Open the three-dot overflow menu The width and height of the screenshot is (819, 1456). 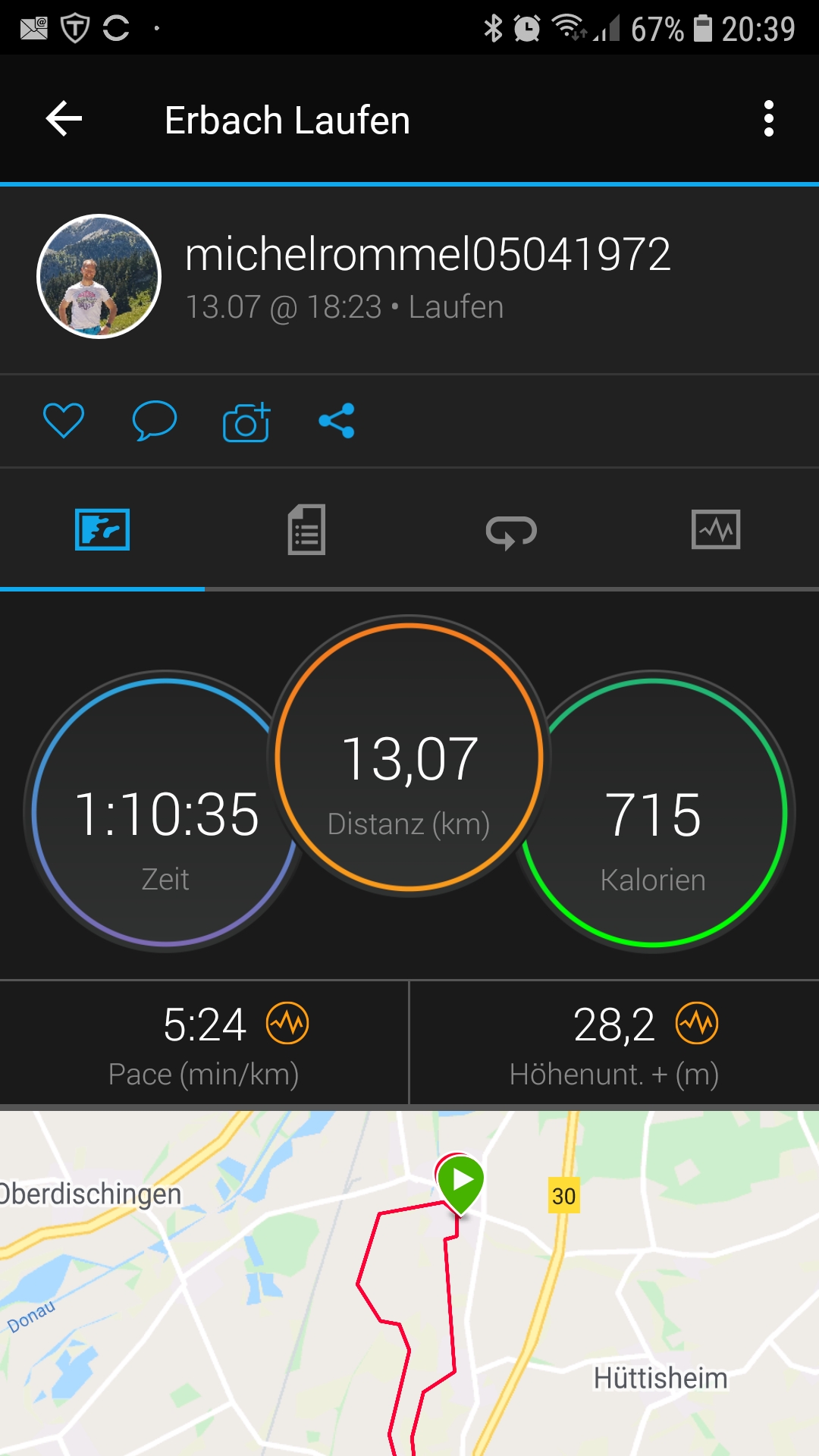point(768,119)
